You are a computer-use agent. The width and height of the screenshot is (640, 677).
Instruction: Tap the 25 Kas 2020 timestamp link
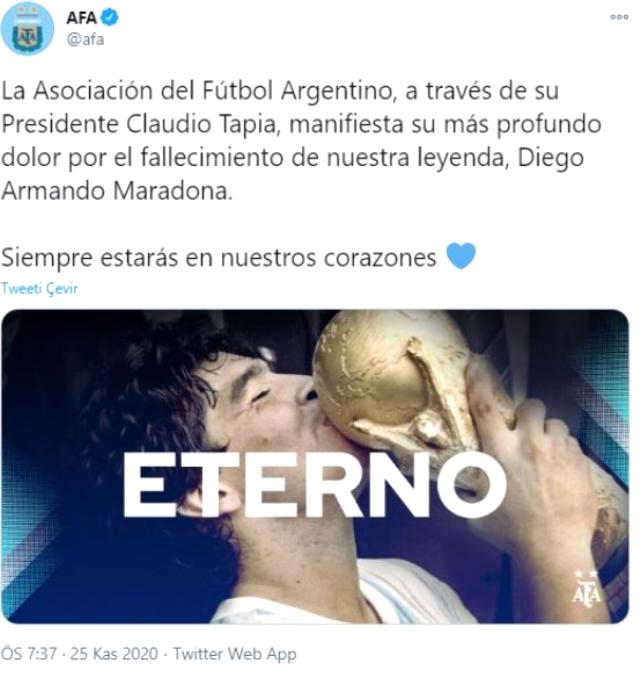[x=112, y=654]
